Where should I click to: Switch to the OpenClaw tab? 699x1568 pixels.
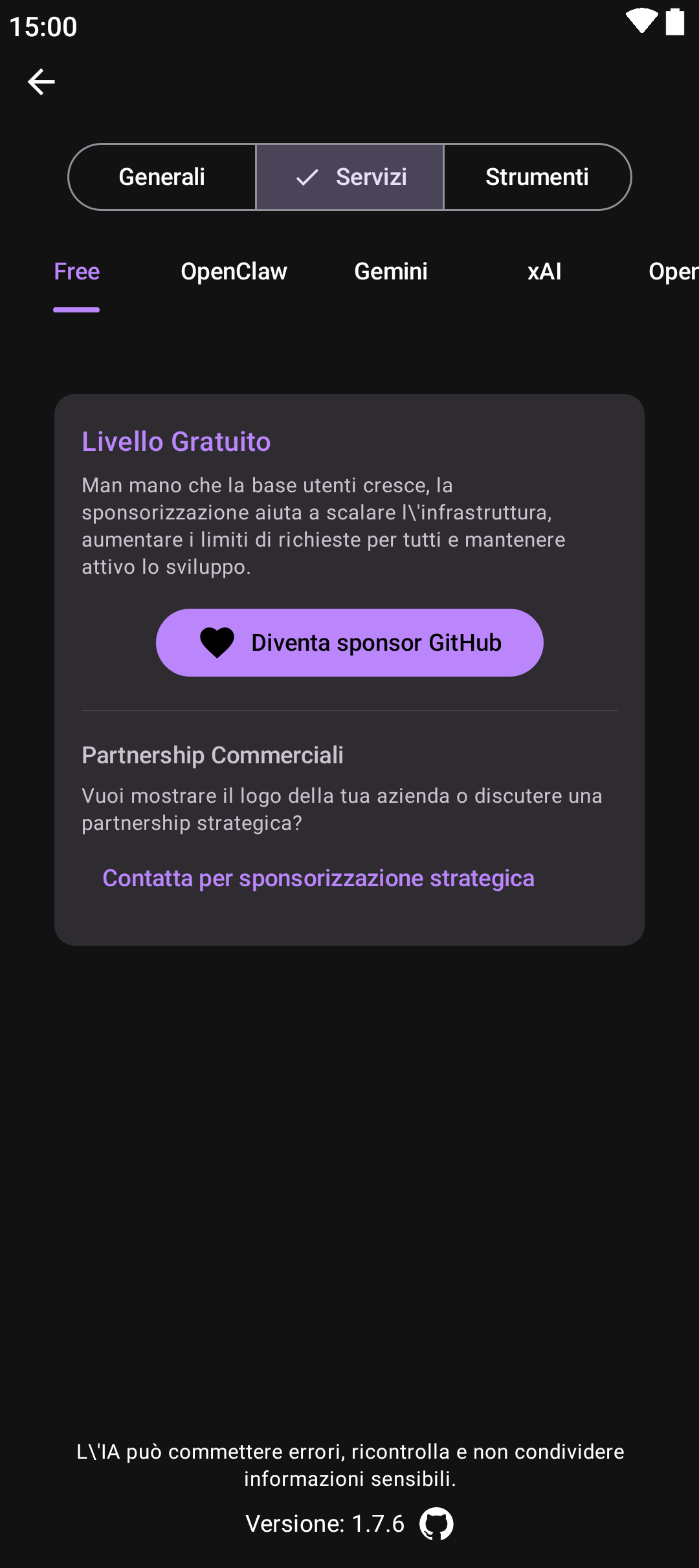click(x=234, y=272)
